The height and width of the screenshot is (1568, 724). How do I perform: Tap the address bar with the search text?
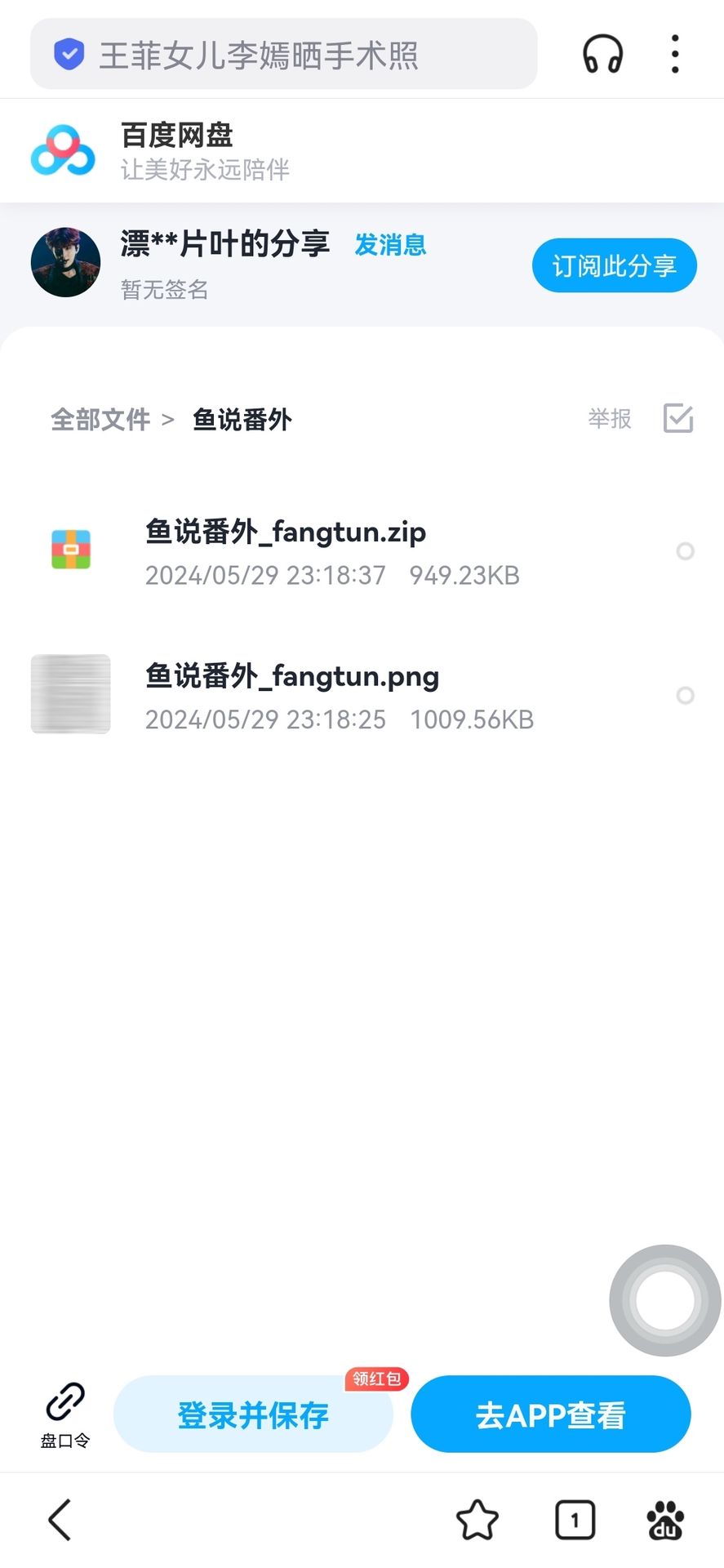pyautogui.click(x=282, y=56)
